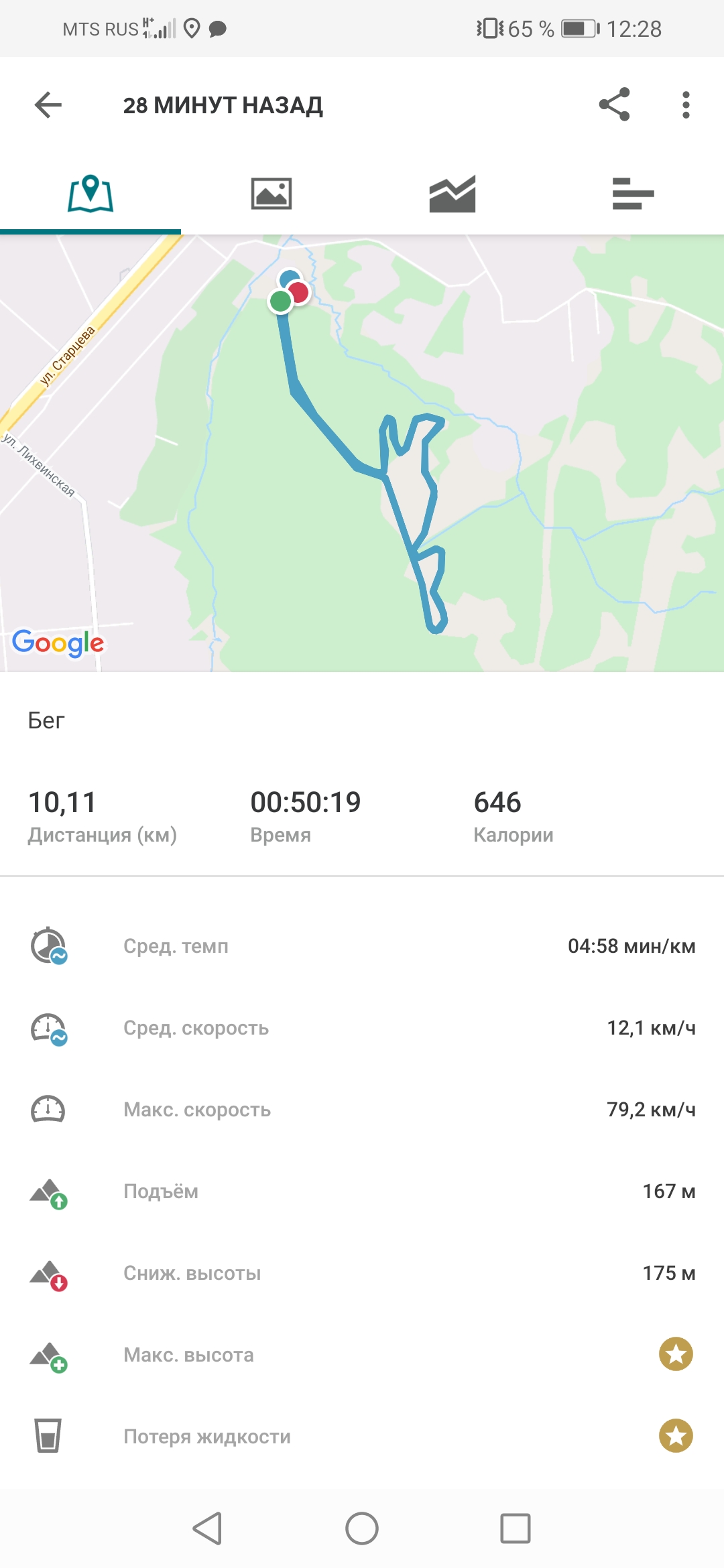The width and height of the screenshot is (724, 1568).
Task: Tap the system home button
Action: 362,1528
